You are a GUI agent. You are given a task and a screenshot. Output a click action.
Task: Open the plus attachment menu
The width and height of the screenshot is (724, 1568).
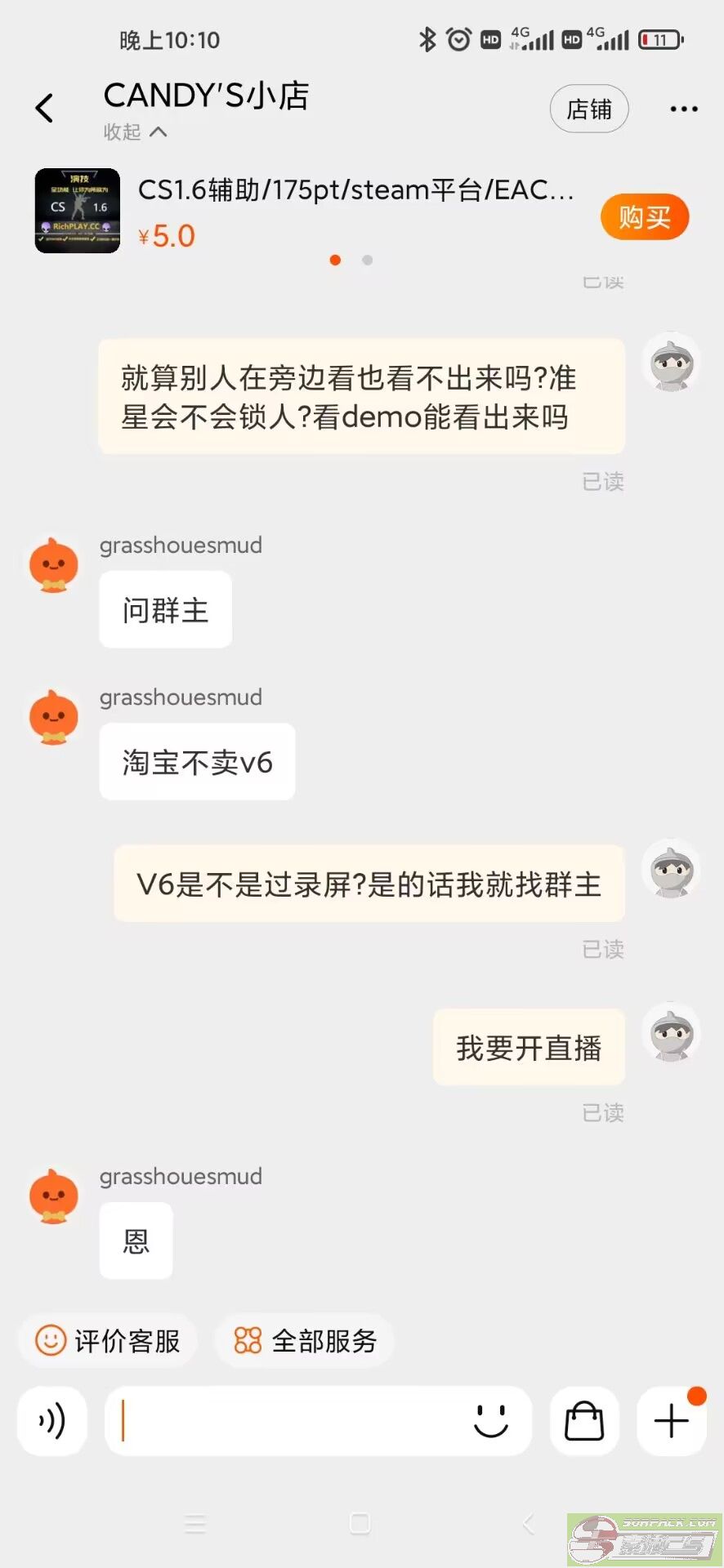[x=672, y=1421]
